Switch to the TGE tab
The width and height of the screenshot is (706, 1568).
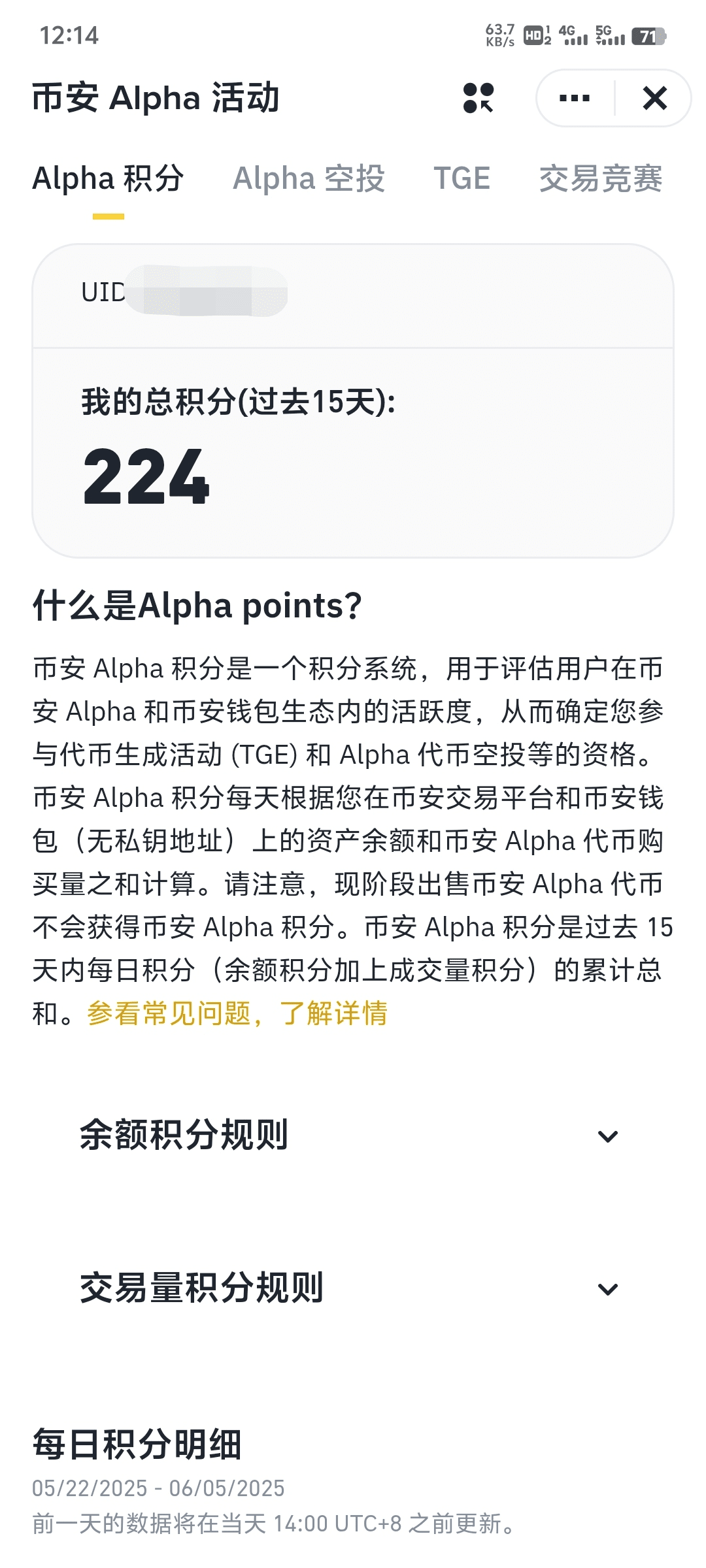pyautogui.click(x=462, y=178)
